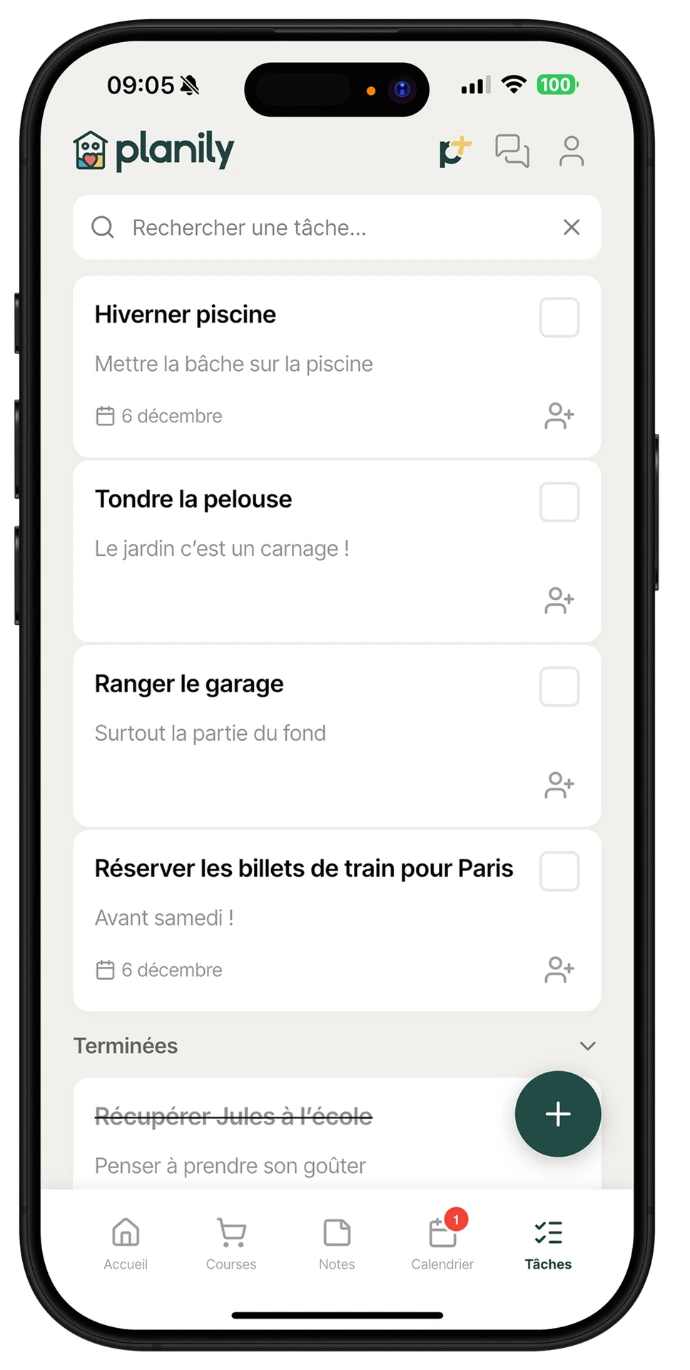Image resolution: width=690 pixels, height=1370 pixels.
Task: Collapse the Terminées section
Action: [587, 1046]
